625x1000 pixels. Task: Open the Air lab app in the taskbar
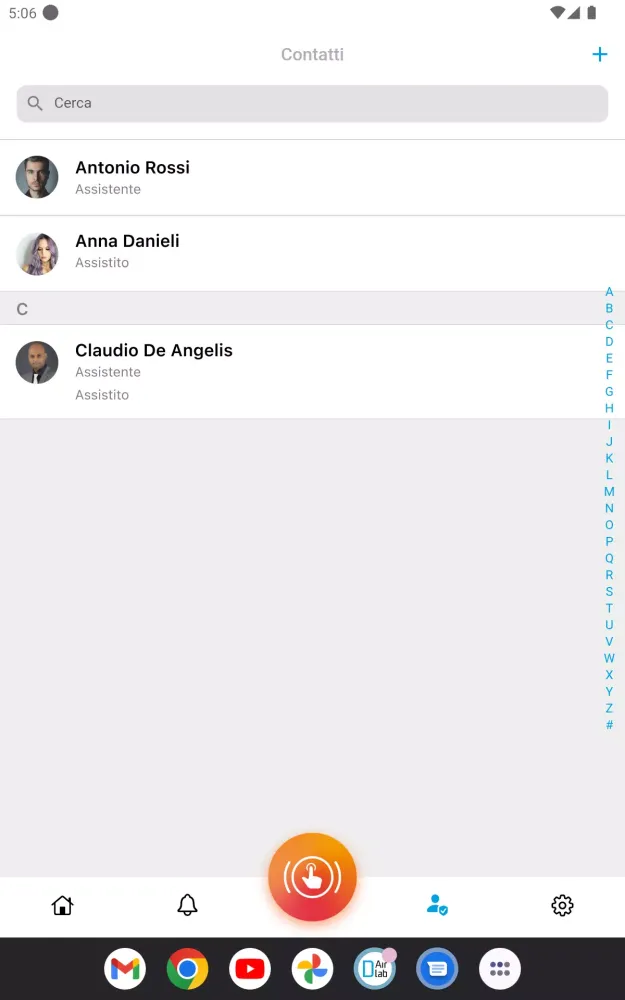click(x=375, y=969)
